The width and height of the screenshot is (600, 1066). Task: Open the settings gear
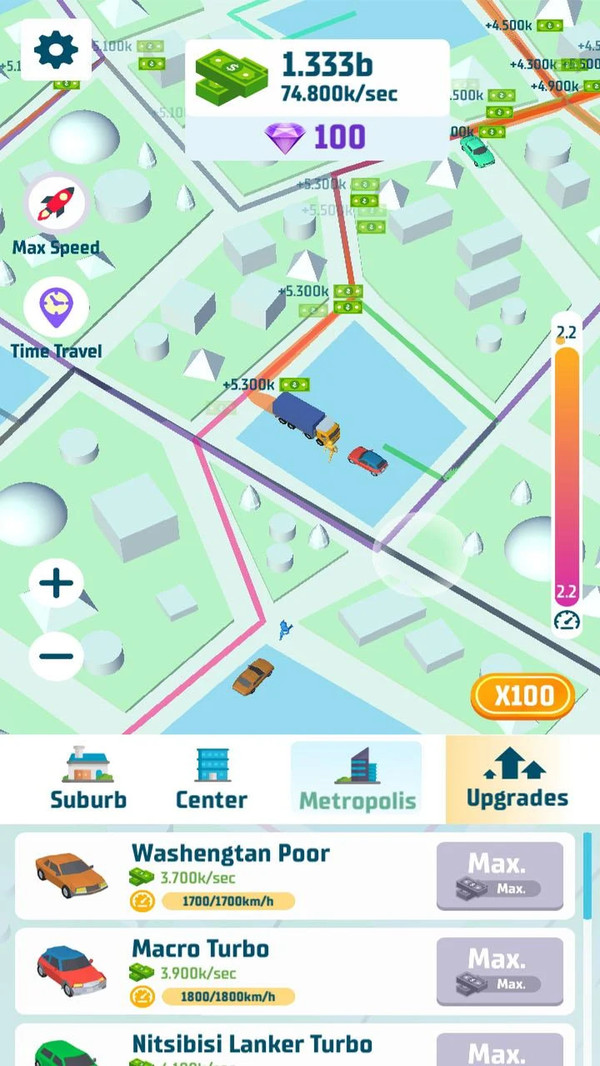coord(57,51)
